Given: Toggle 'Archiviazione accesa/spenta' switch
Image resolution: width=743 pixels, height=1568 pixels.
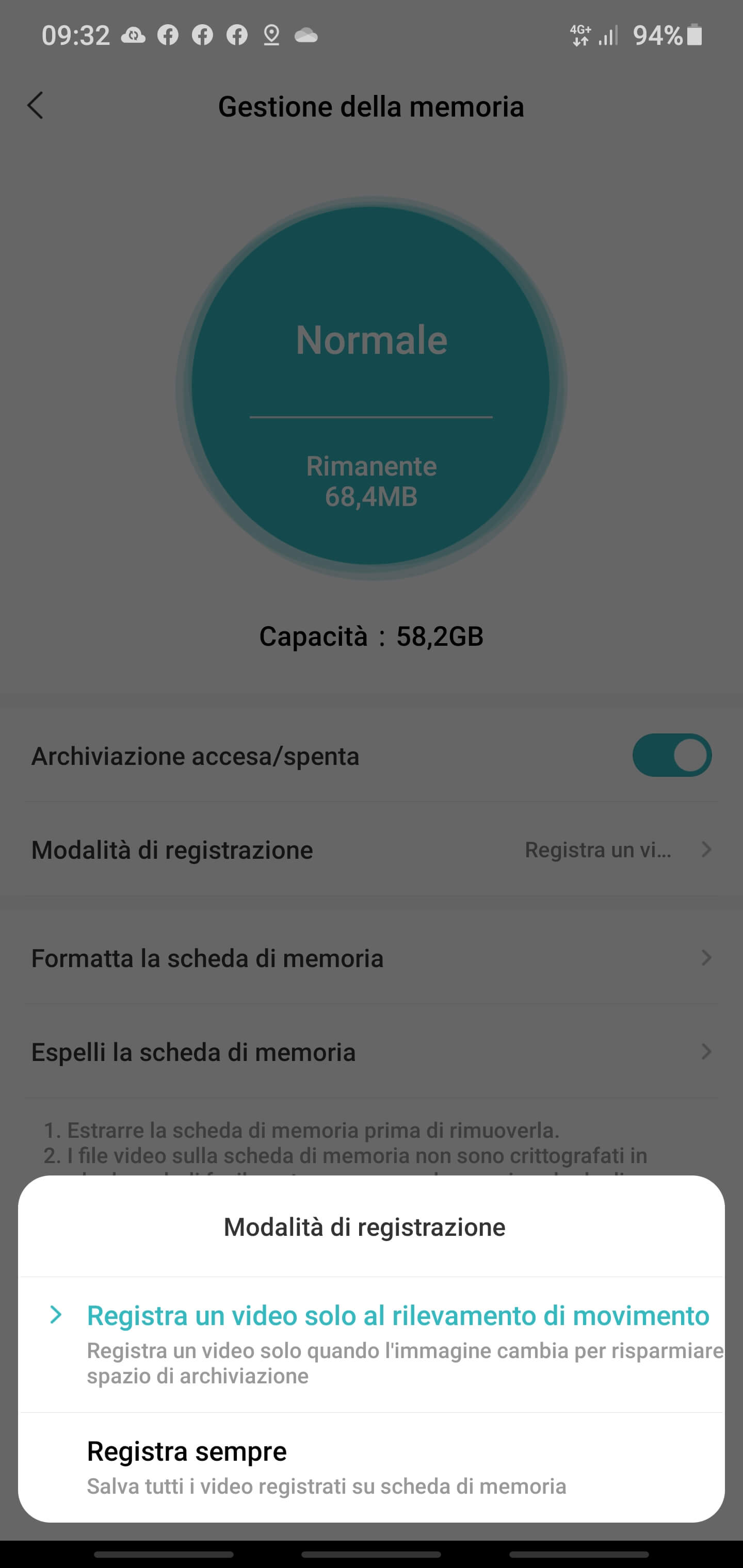Looking at the screenshot, I should [671, 756].
